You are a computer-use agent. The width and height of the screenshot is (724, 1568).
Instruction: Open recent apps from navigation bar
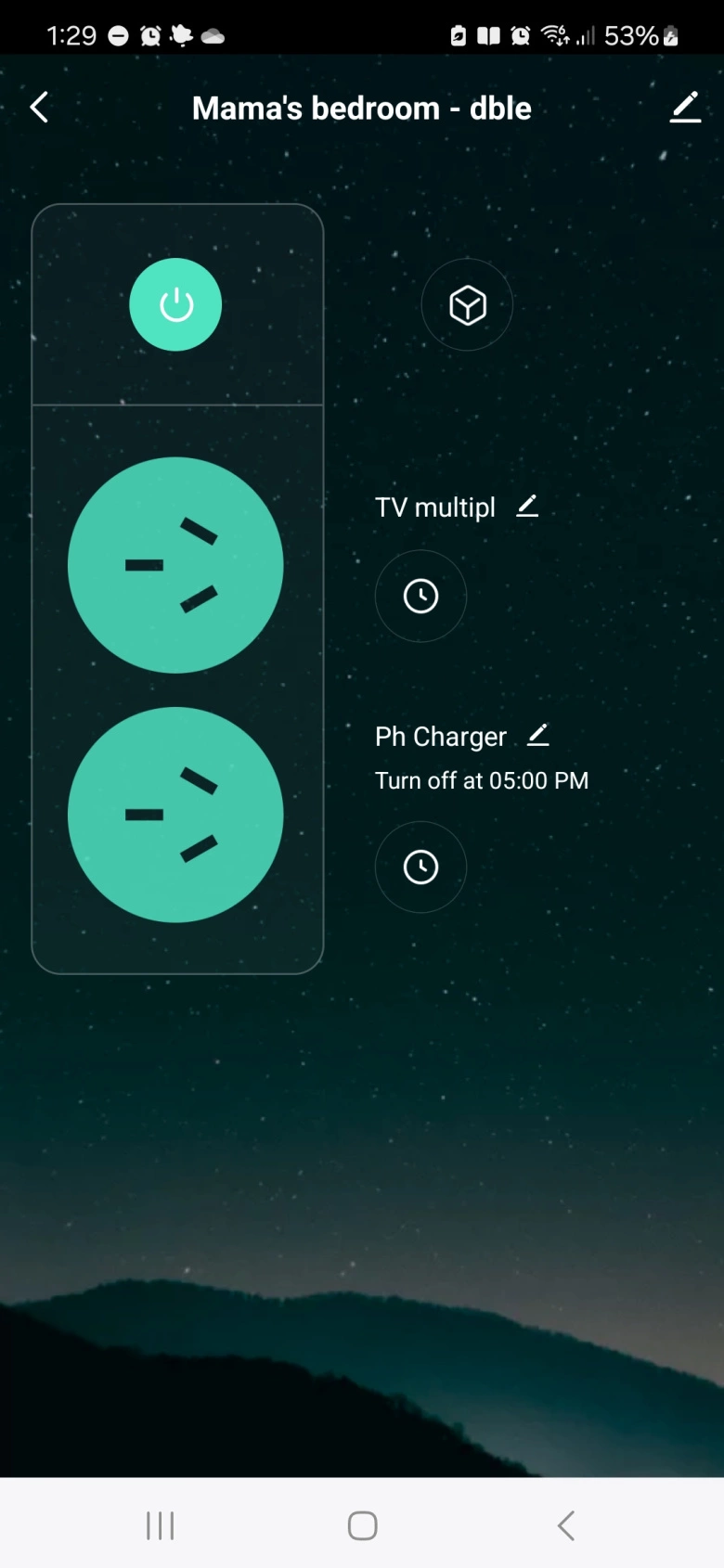[160, 1525]
